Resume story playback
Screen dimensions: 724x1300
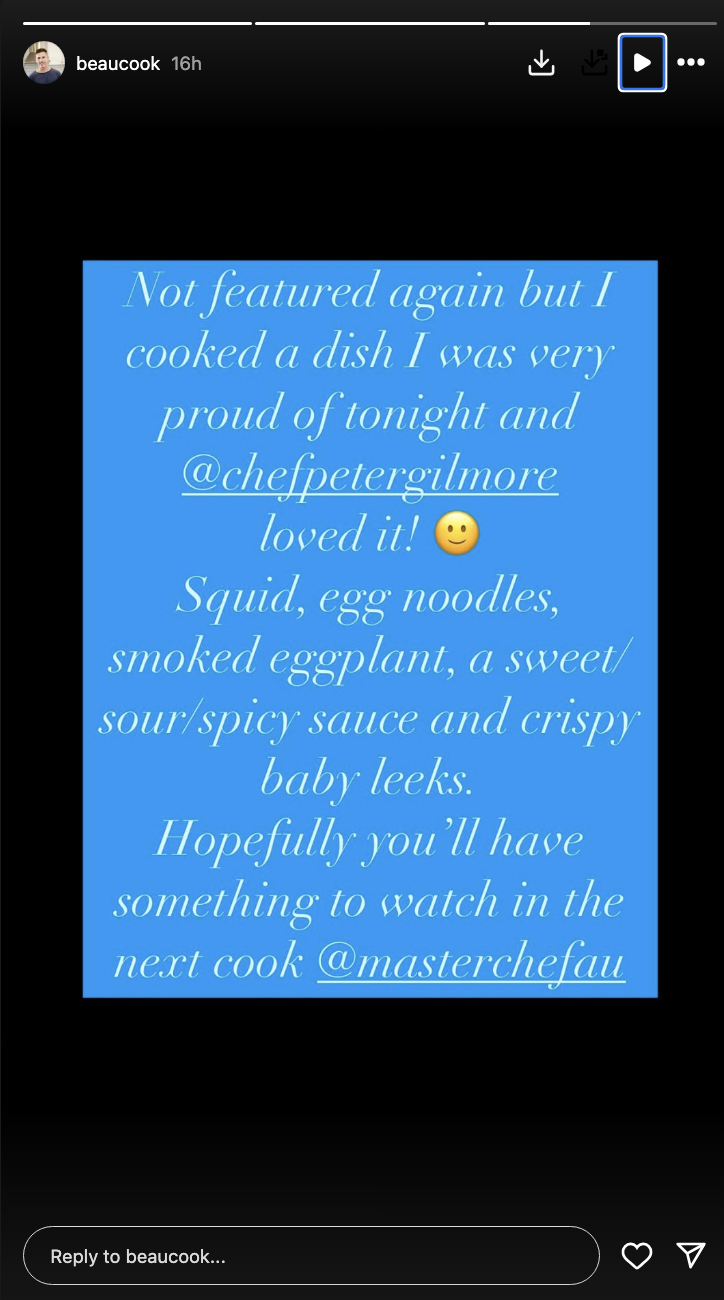click(x=642, y=63)
